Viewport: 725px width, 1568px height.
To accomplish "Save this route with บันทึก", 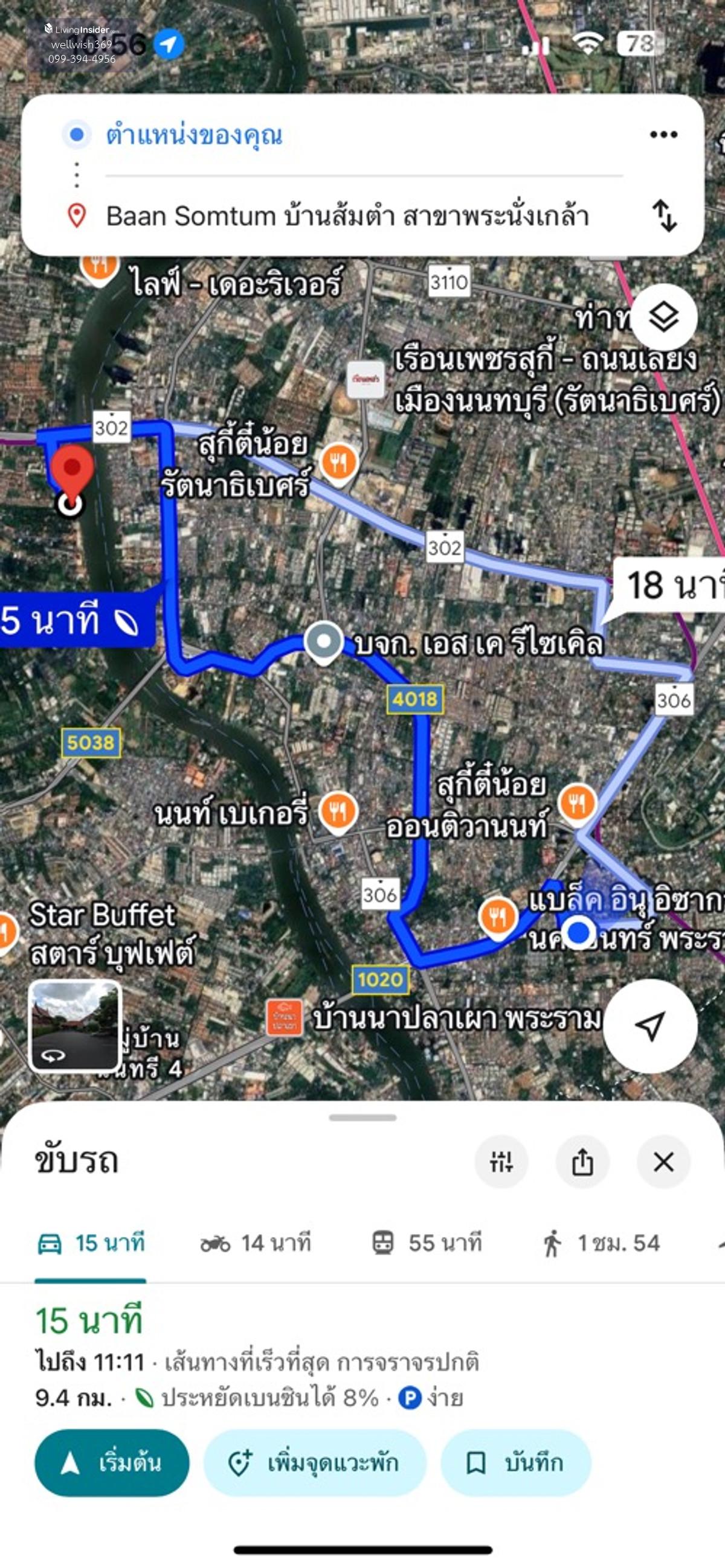I will click(515, 1462).
